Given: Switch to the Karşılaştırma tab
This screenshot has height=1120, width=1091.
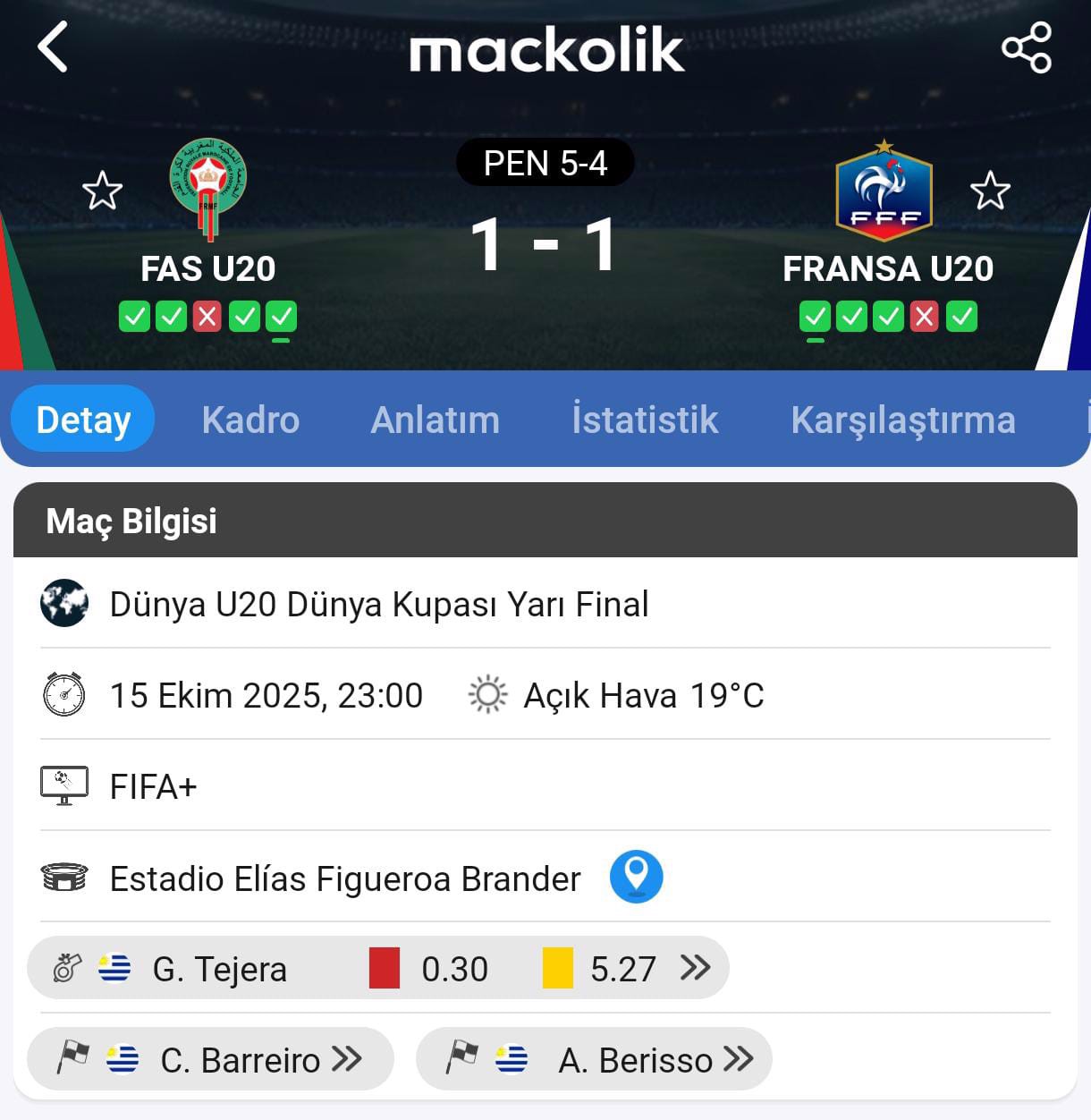Looking at the screenshot, I should click(x=902, y=420).
